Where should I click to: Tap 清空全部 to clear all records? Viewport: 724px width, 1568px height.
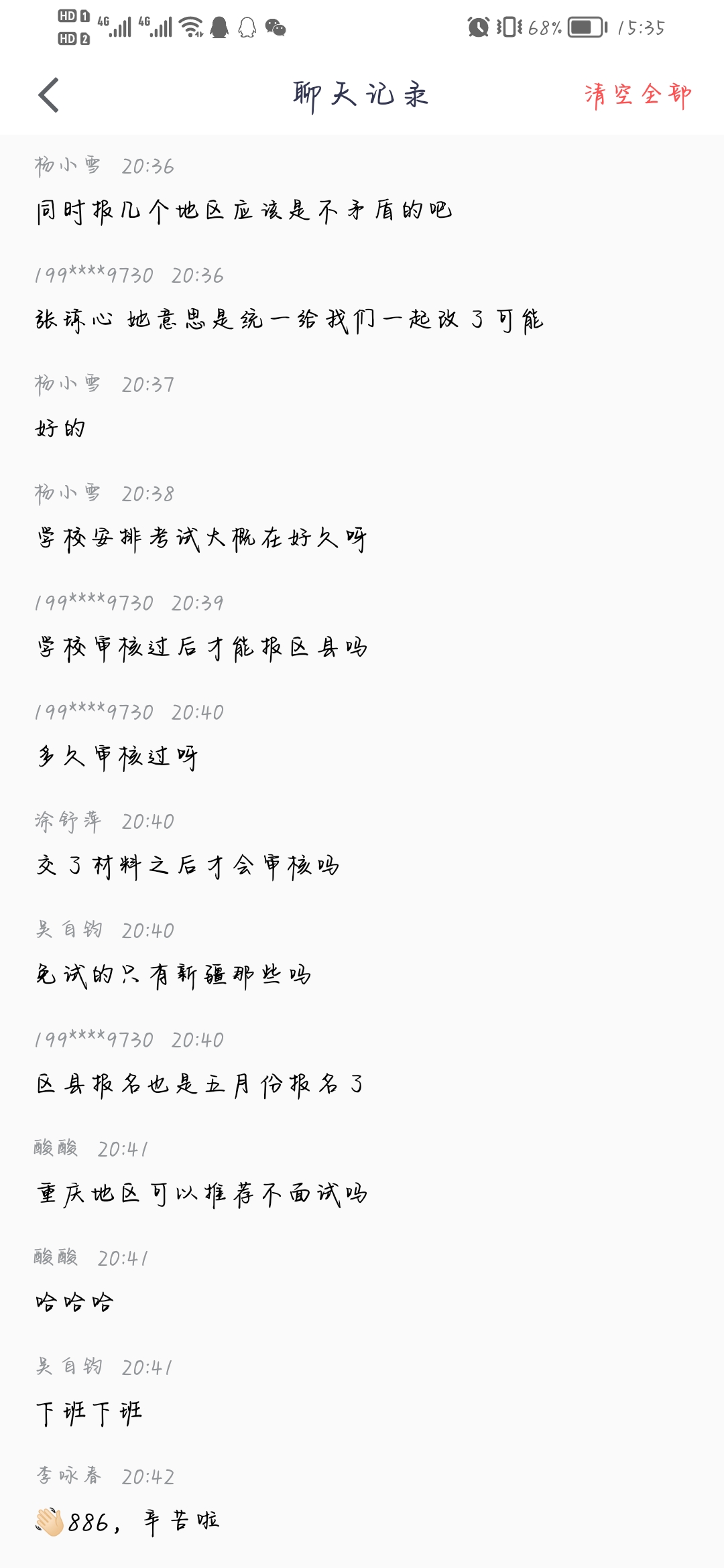tap(637, 94)
